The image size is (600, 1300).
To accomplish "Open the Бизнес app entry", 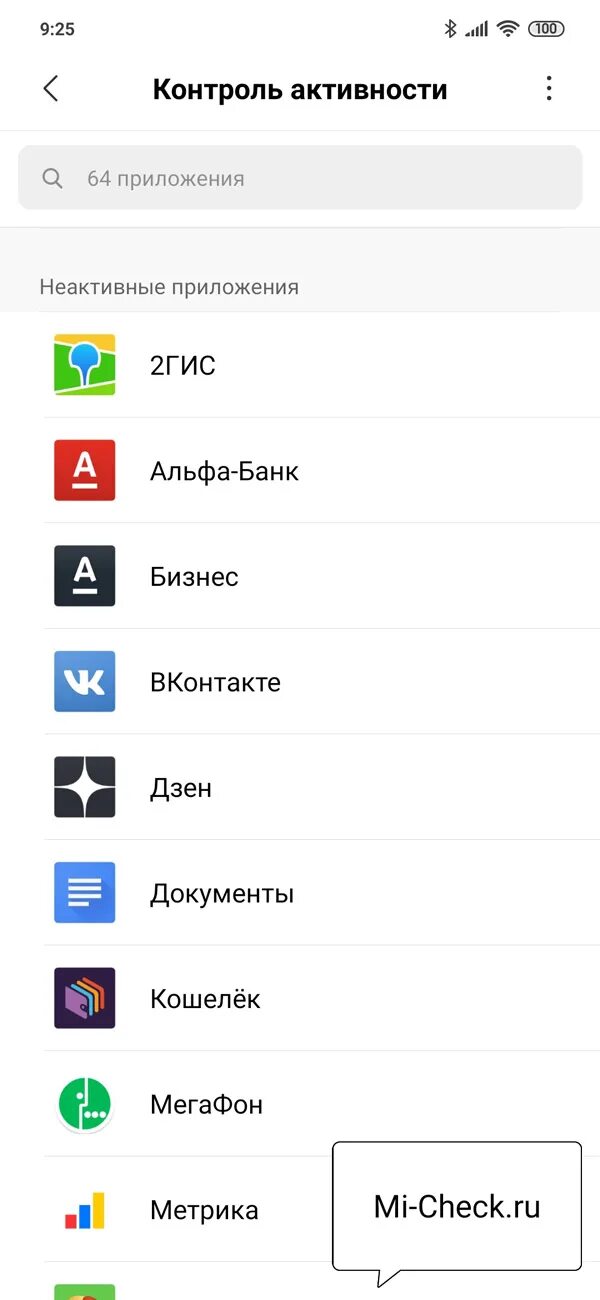I will pos(300,576).
